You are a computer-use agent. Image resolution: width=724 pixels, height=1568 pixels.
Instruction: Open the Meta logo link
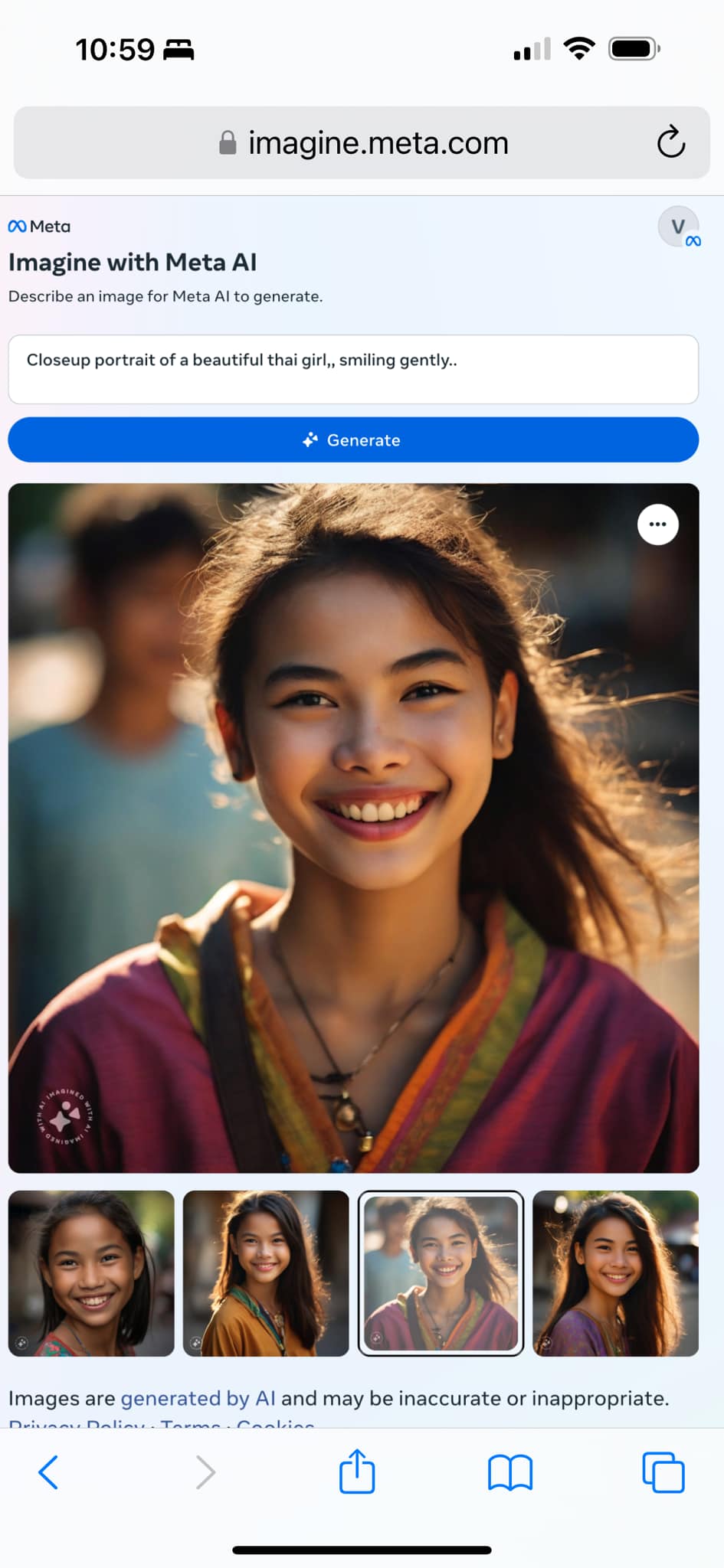coord(39,227)
